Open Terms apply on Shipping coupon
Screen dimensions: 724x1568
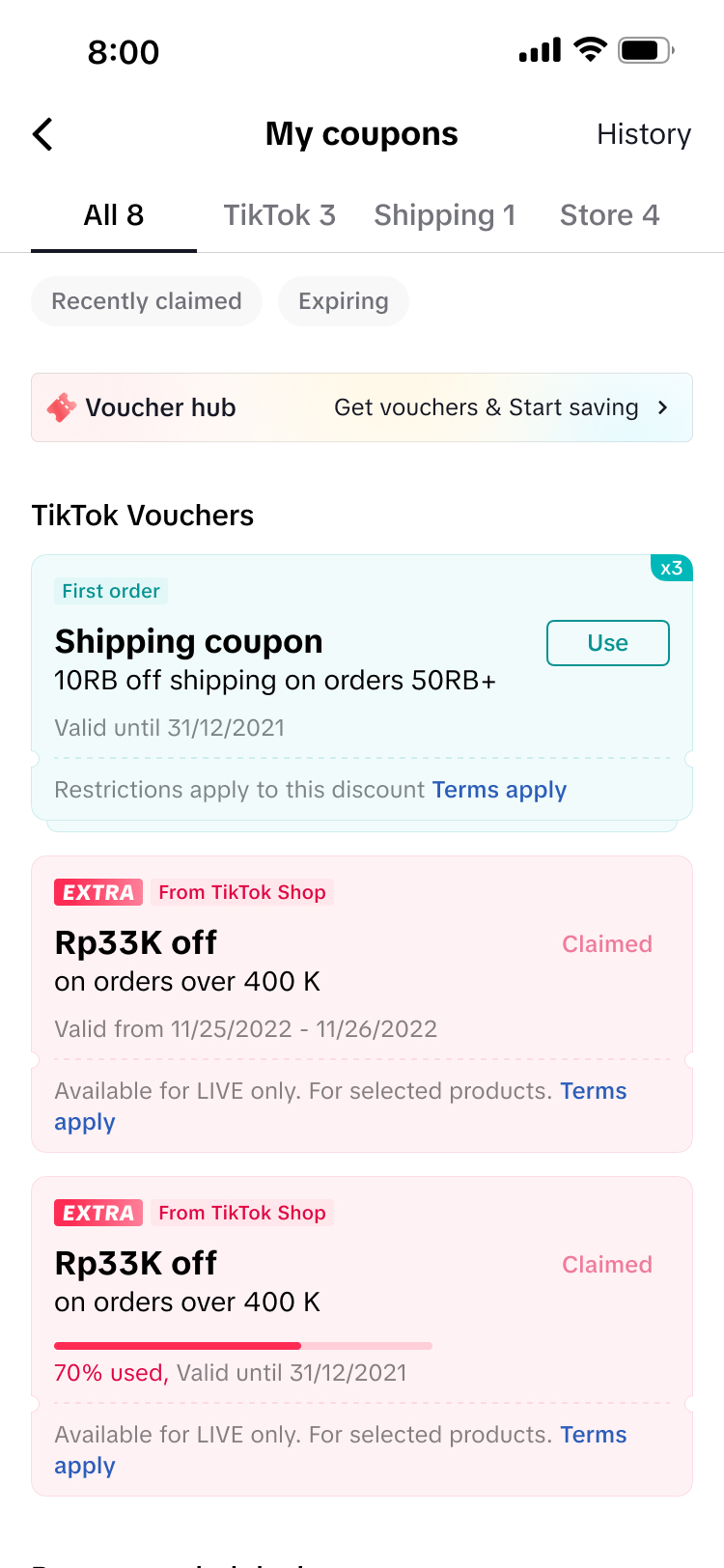pos(498,790)
